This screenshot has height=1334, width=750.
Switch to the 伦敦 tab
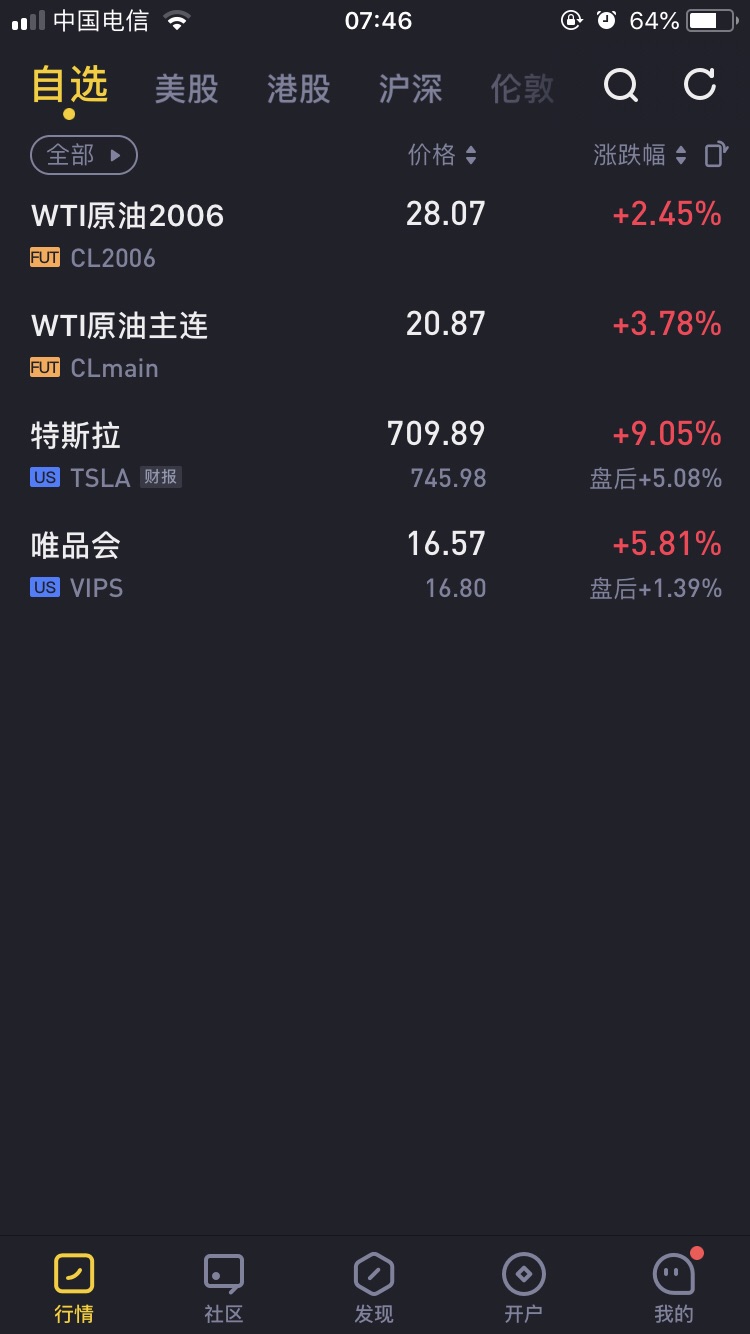point(522,88)
